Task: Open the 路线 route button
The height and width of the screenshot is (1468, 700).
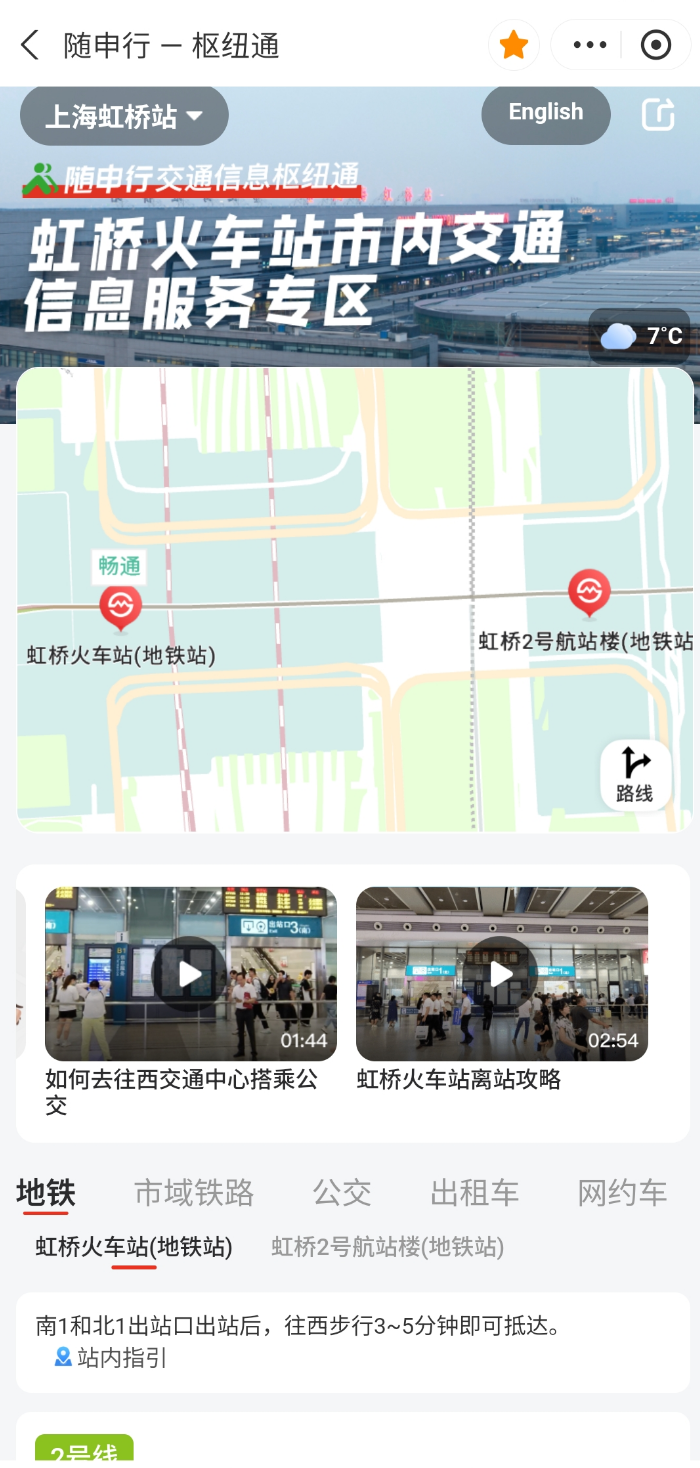Action: [635, 775]
